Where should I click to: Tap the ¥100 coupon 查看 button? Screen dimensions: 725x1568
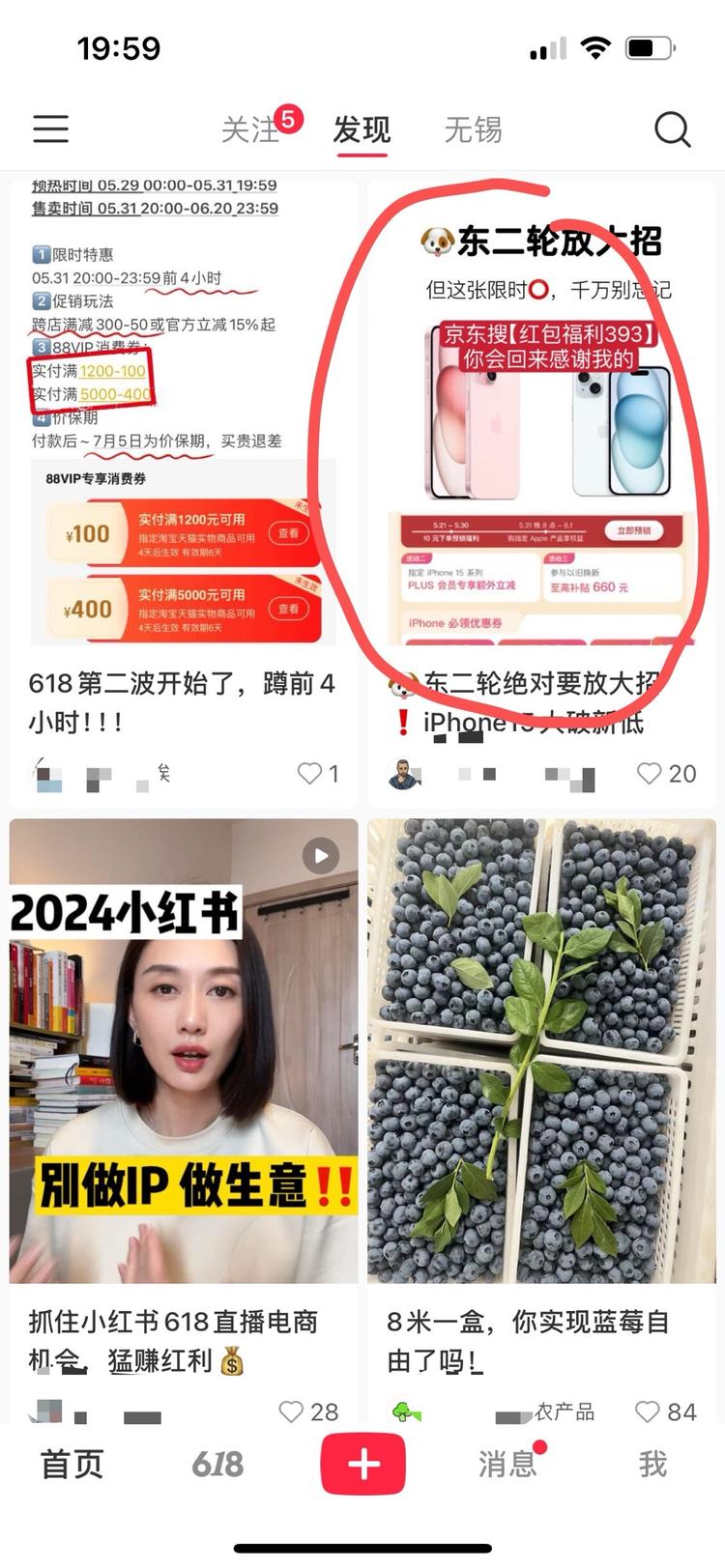pyautogui.click(x=289, y=533)
